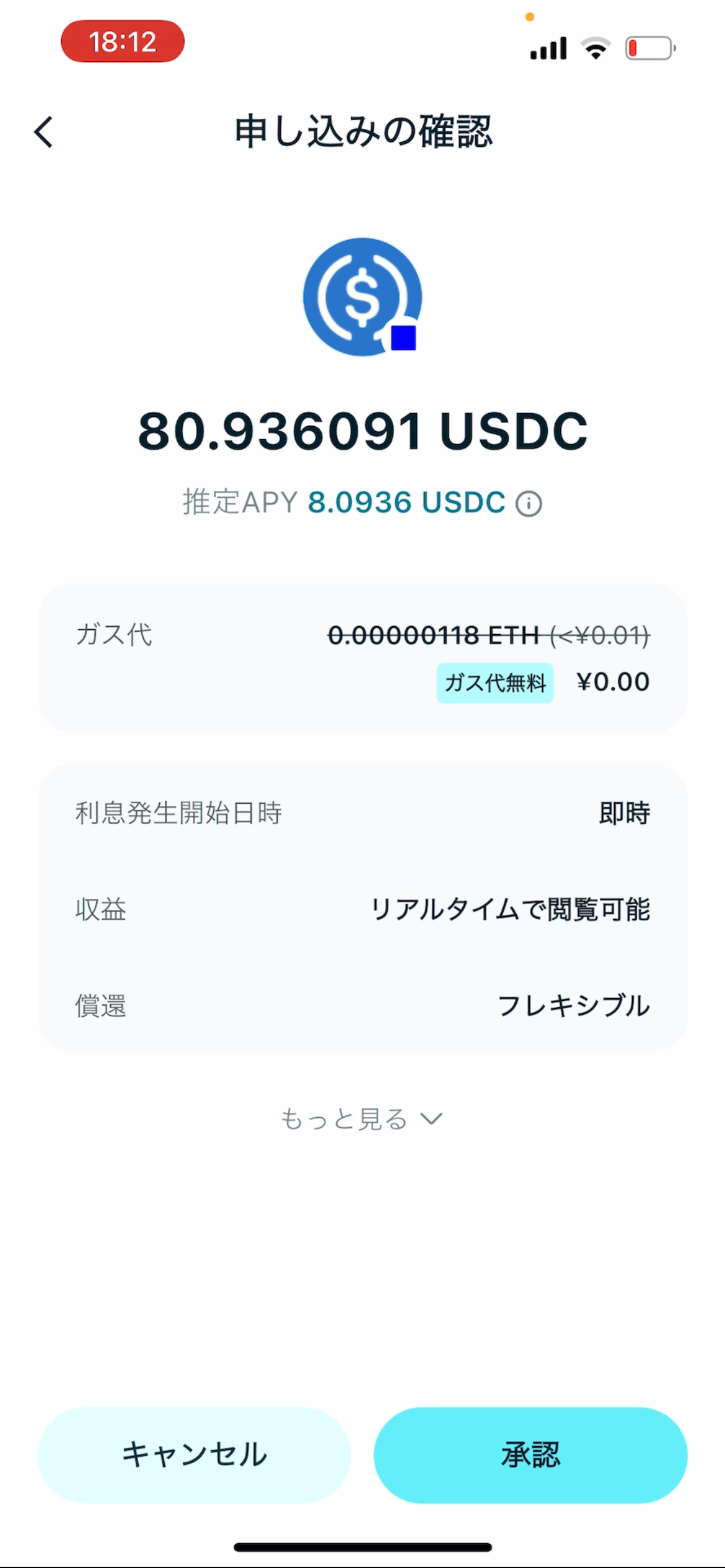Tap the キャンセル button
Viewport: 725px width, 1568px height.
[194, 1455]
